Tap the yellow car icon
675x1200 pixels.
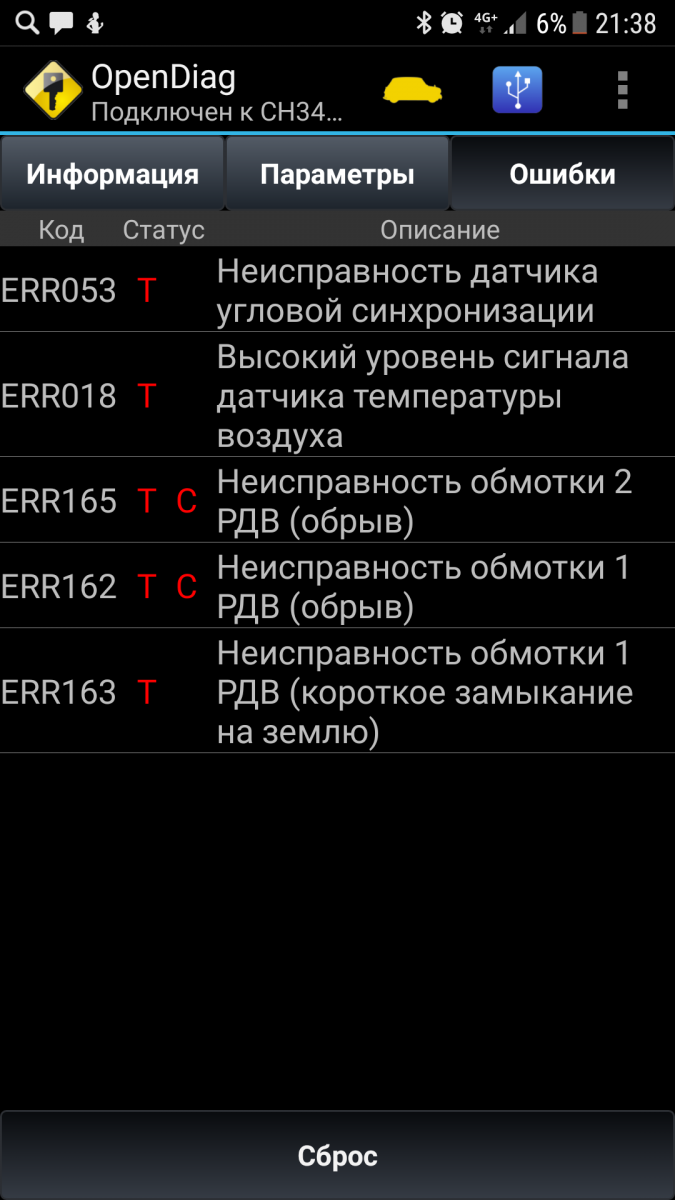(x=413, y=90)
